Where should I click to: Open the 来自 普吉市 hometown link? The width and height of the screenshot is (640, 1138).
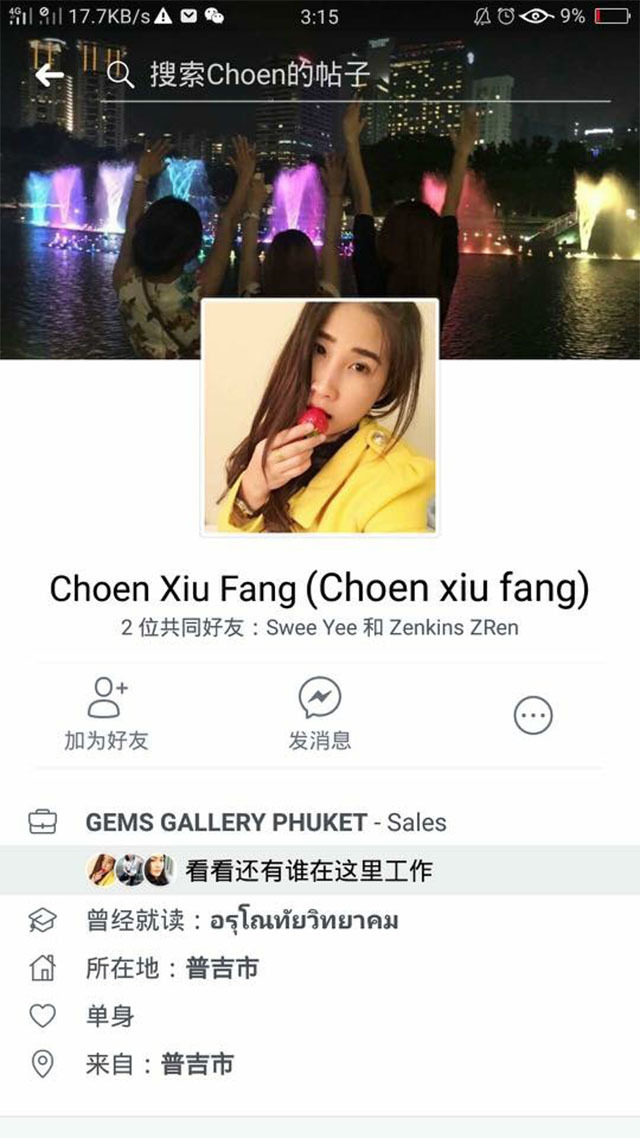(197, 1063)
